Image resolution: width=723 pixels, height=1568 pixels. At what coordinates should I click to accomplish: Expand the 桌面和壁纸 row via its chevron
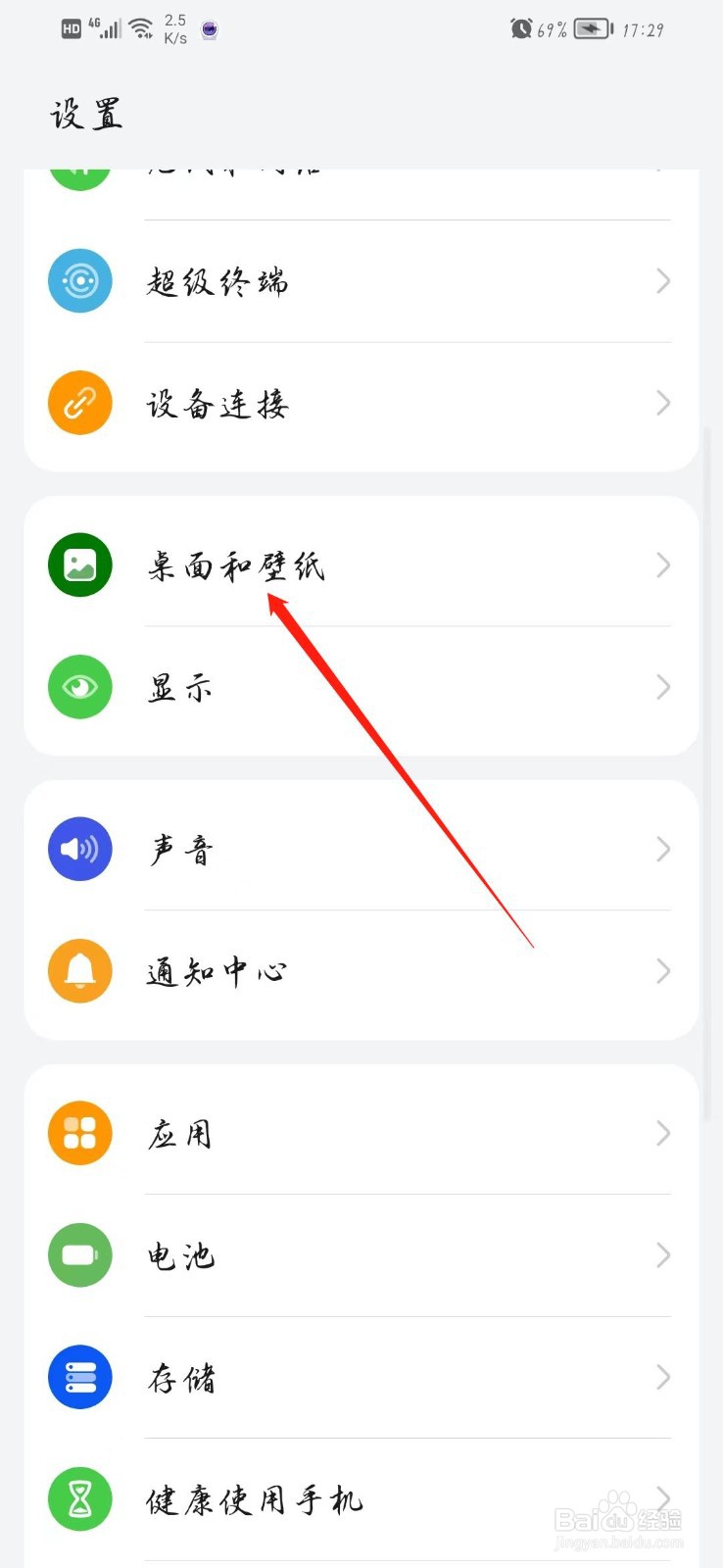point(662,564)
